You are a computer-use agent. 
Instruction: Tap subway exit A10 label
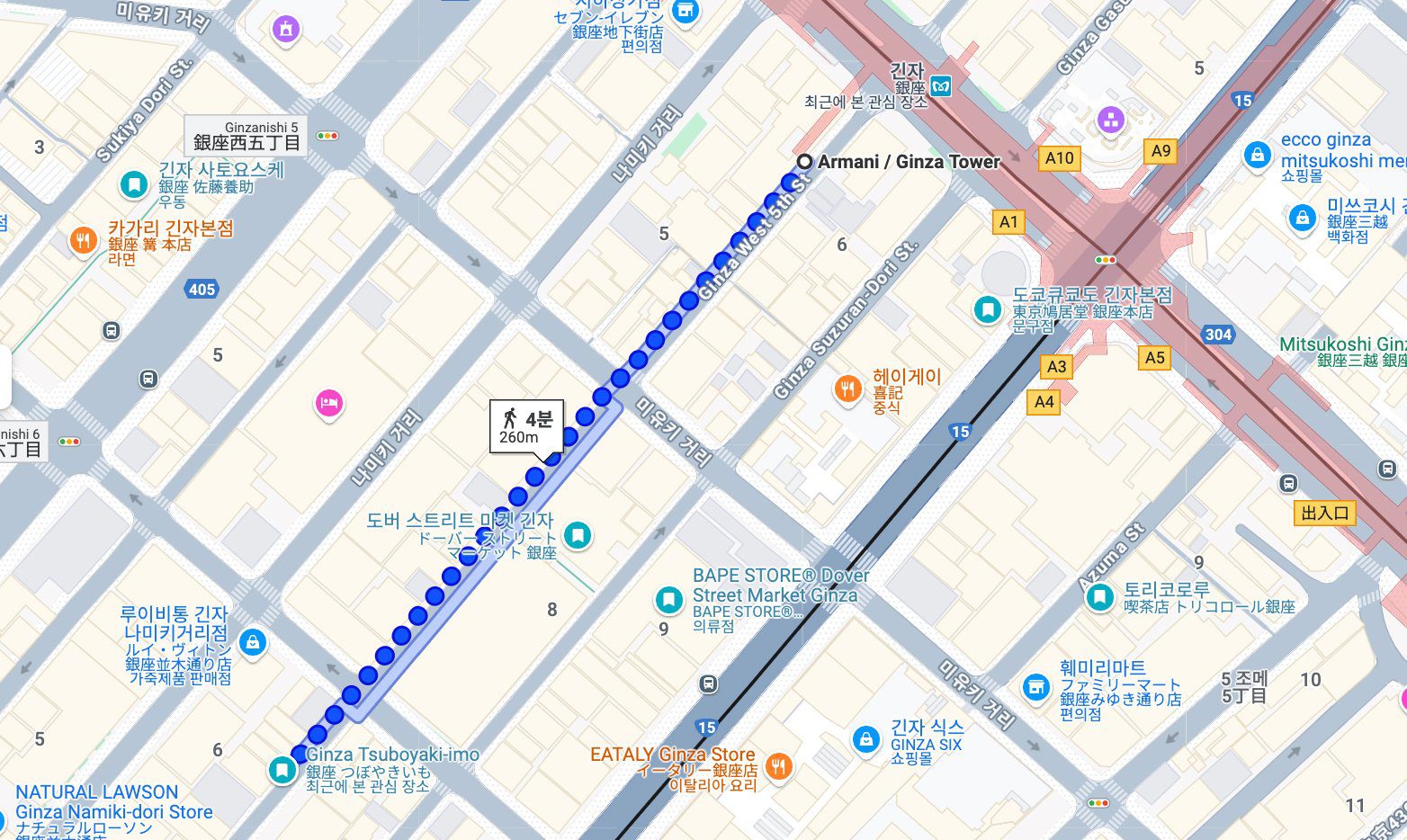coord(1059,158)
